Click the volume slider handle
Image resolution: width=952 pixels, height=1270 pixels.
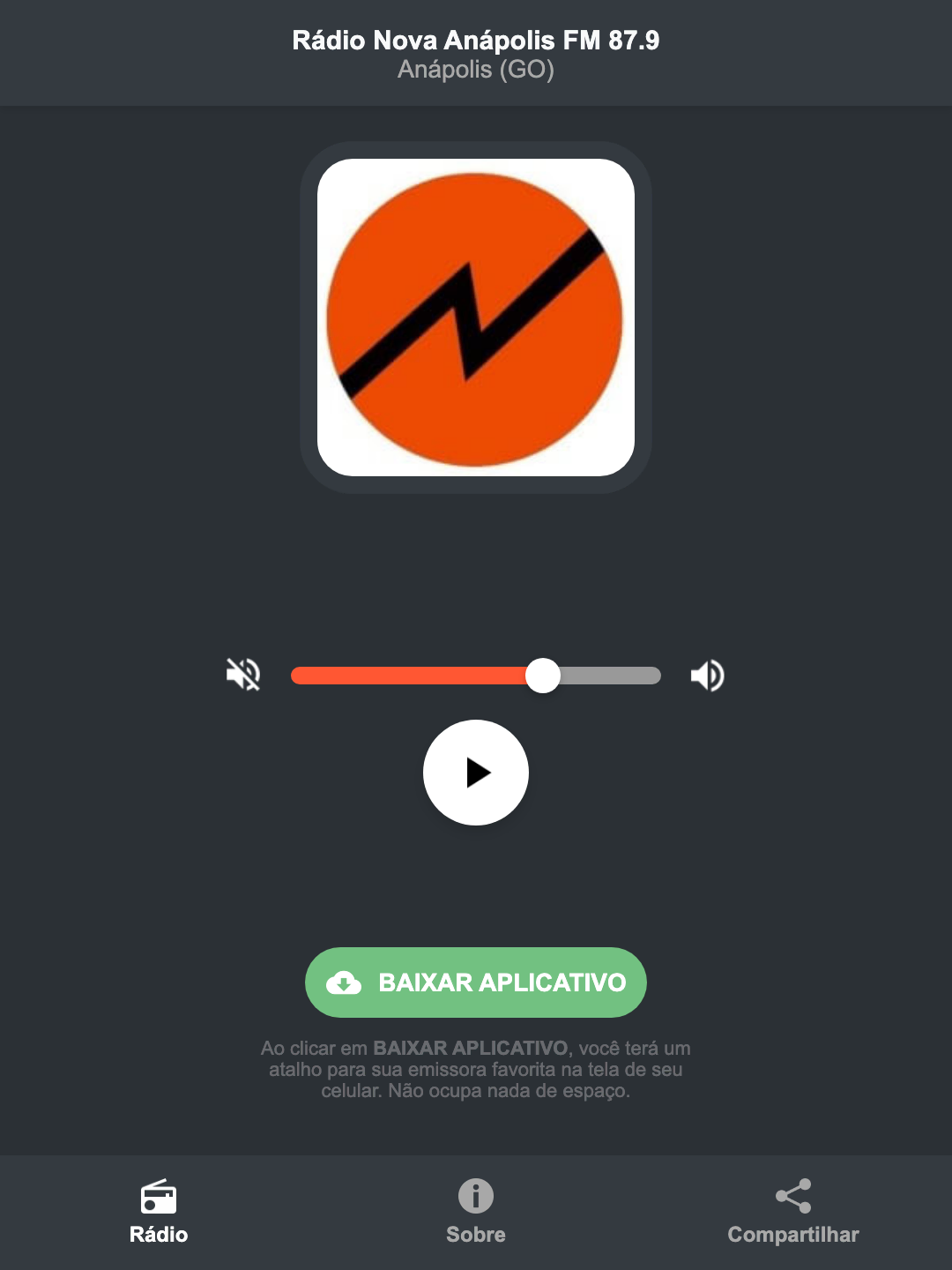pos(544,675)
